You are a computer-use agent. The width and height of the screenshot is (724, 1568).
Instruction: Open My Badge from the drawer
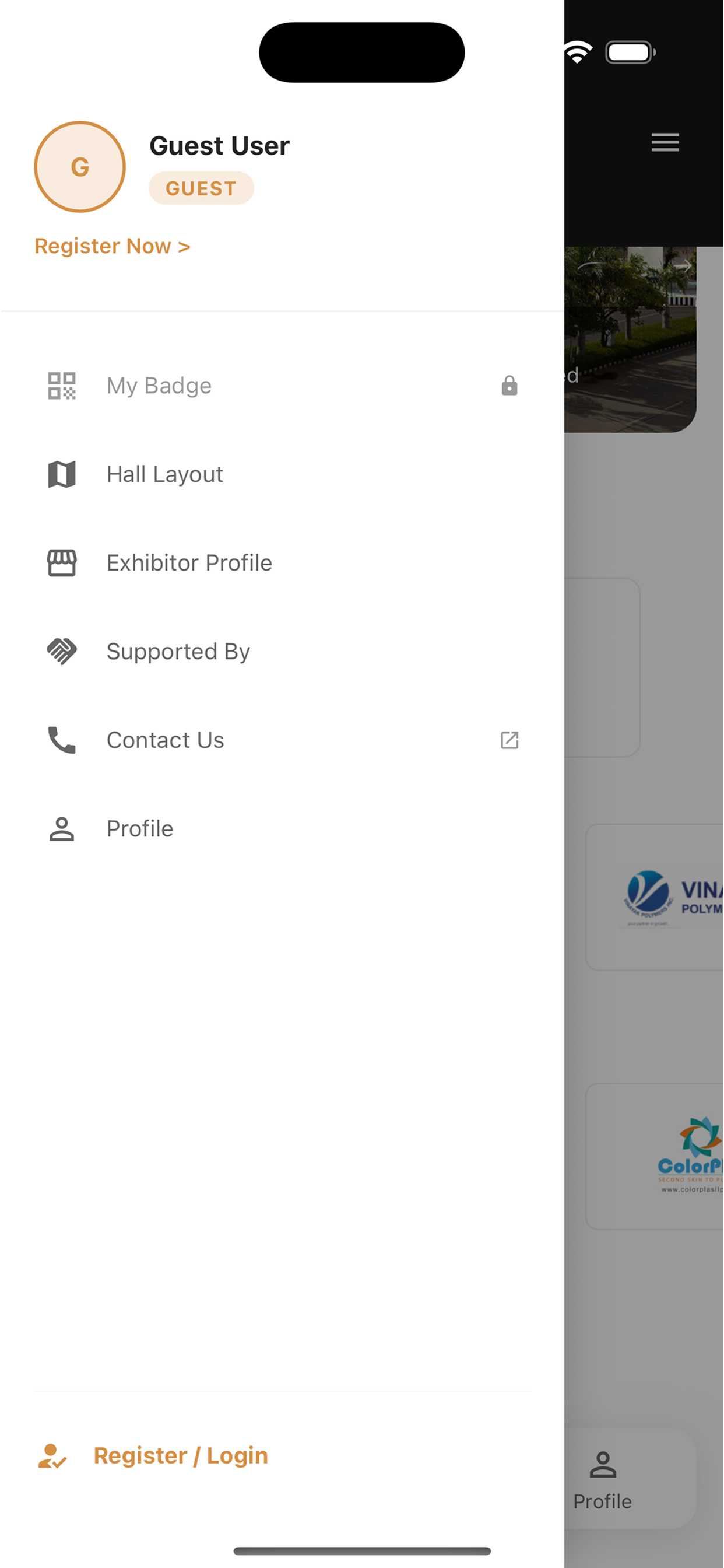282,386
